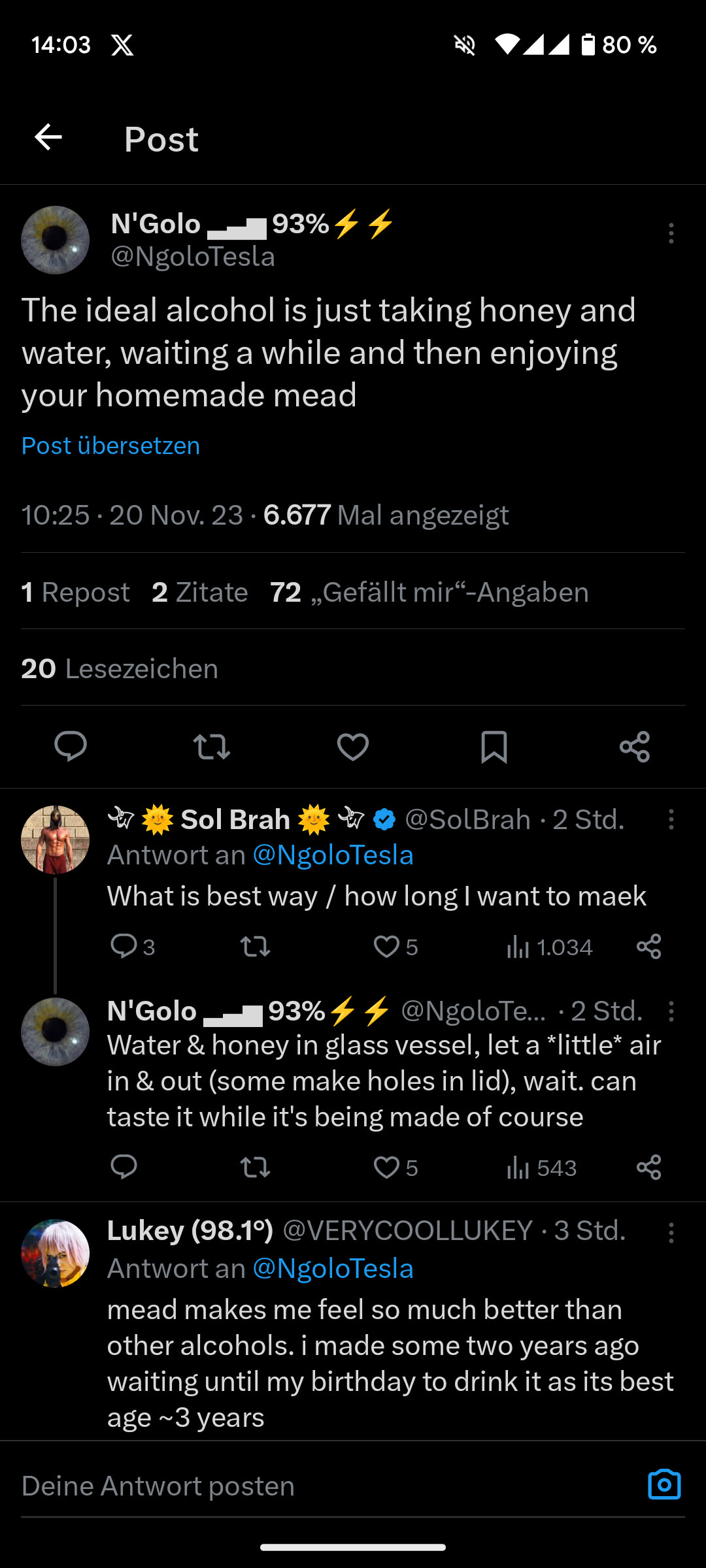Tap 'Post übersetzen' to translate the post
The image size is (706, 1568).
110,446
